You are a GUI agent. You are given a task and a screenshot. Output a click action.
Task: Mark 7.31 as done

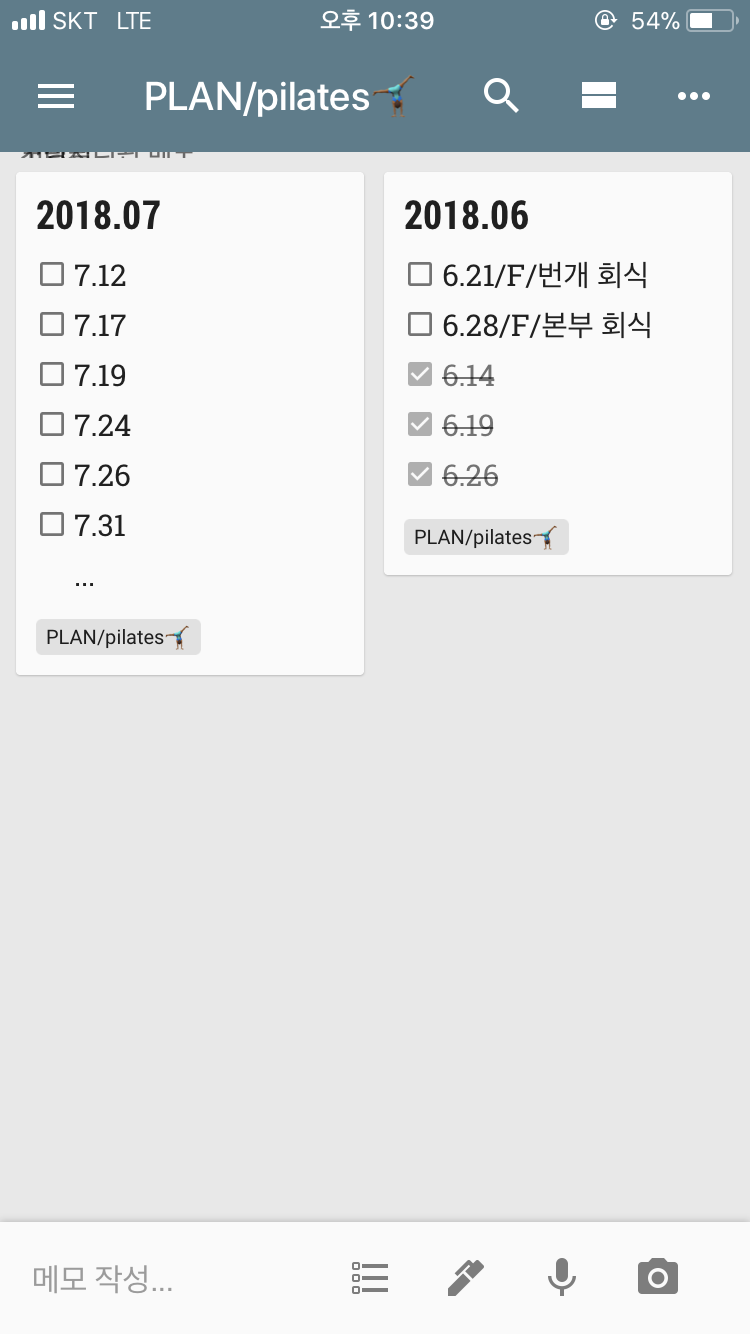point(51,524)
